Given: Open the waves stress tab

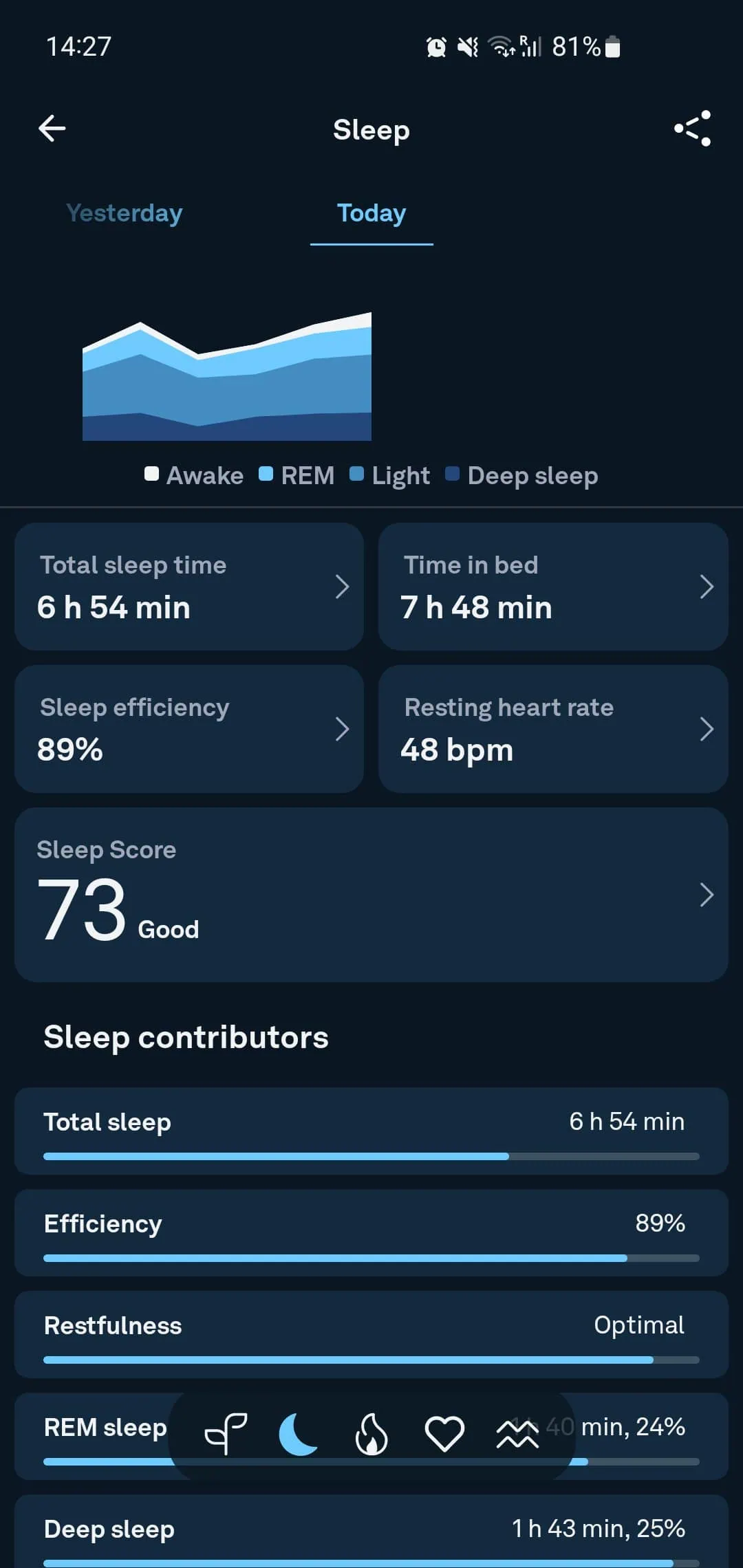Looking at the screenshot, I should [x=517, y=1434].
